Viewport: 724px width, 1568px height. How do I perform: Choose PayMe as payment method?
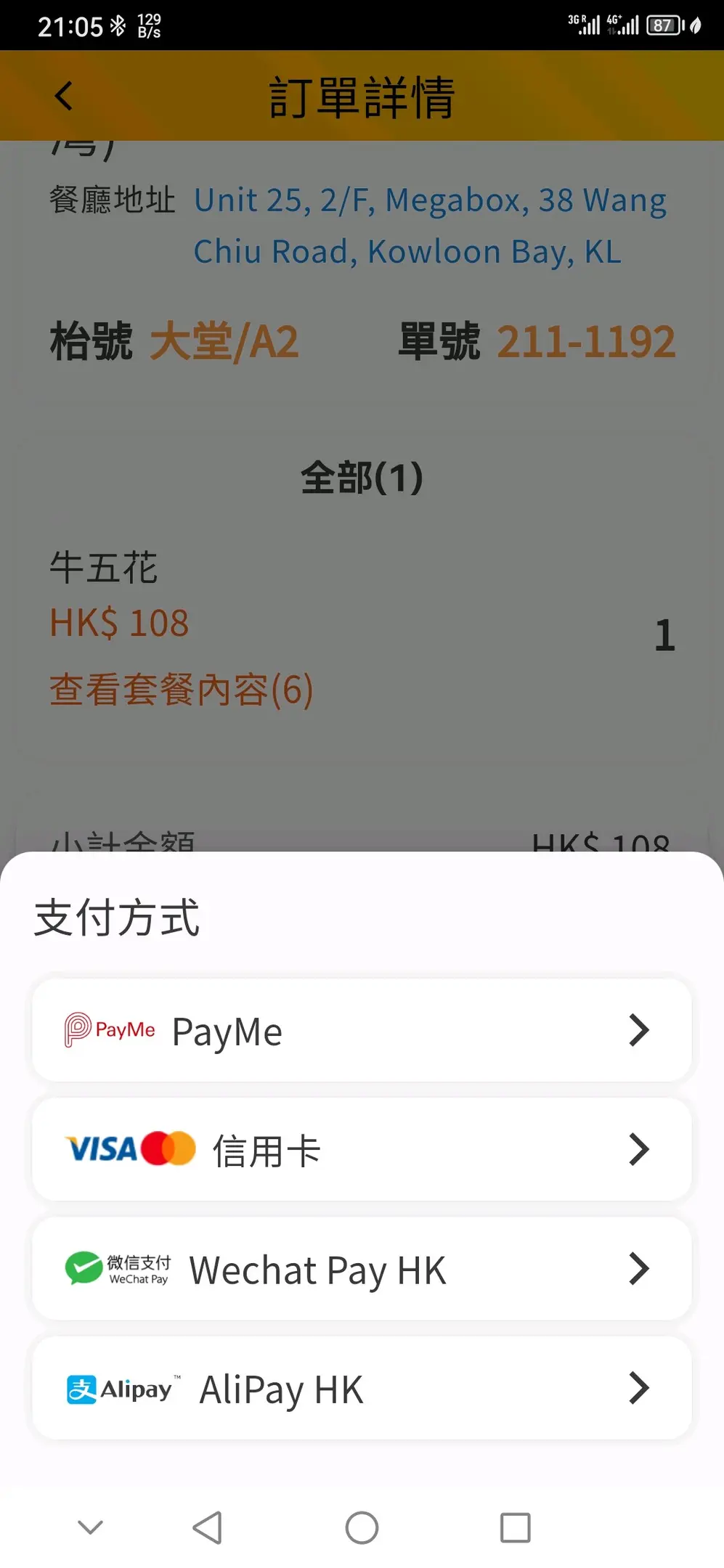362,1030
